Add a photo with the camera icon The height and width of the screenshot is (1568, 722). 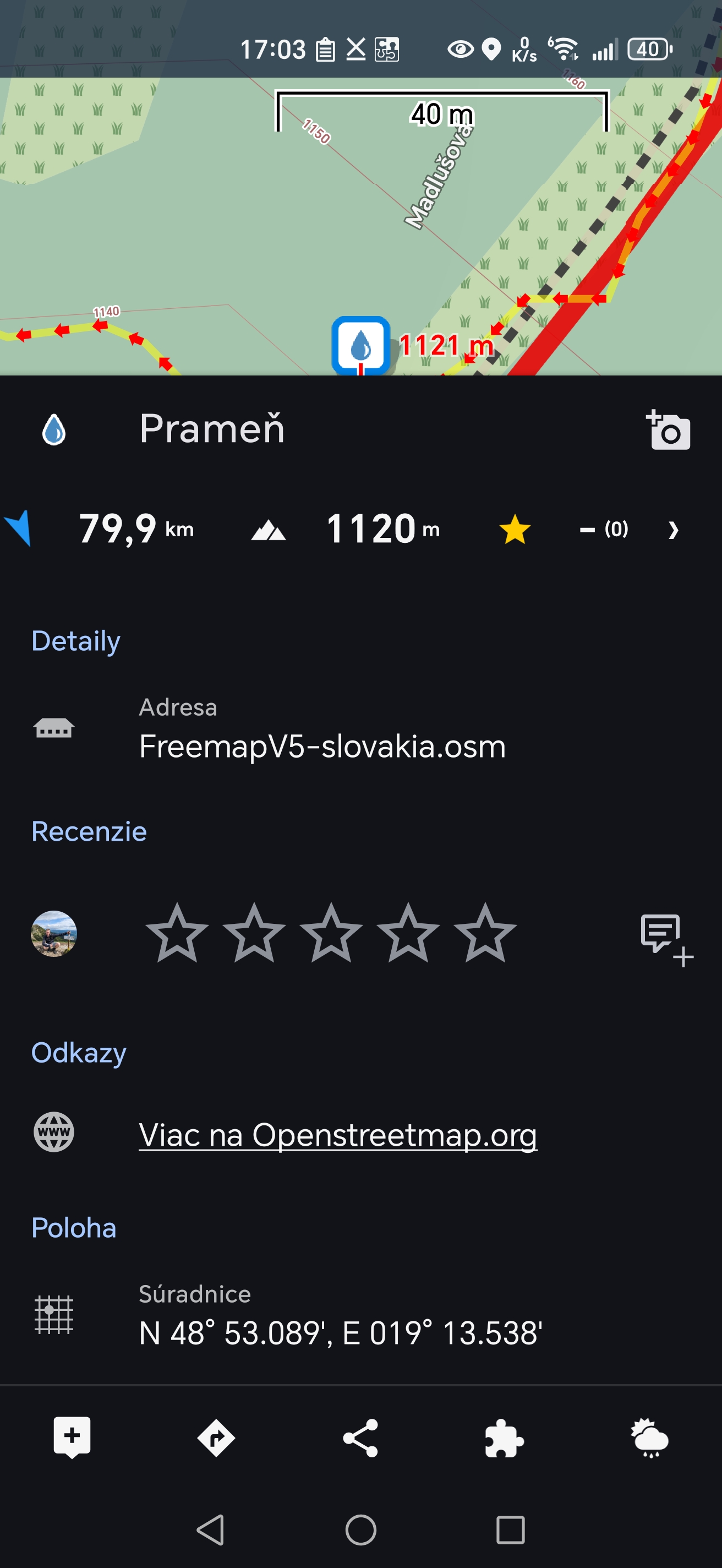(669, 431)
